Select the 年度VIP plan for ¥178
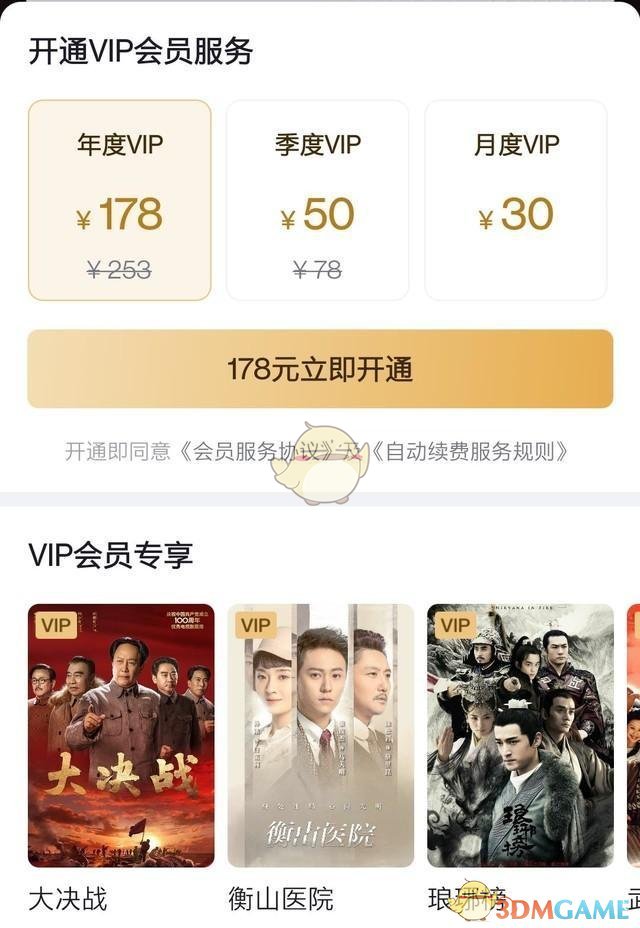The width and height of the screenshot is (640, 928). 119,200
